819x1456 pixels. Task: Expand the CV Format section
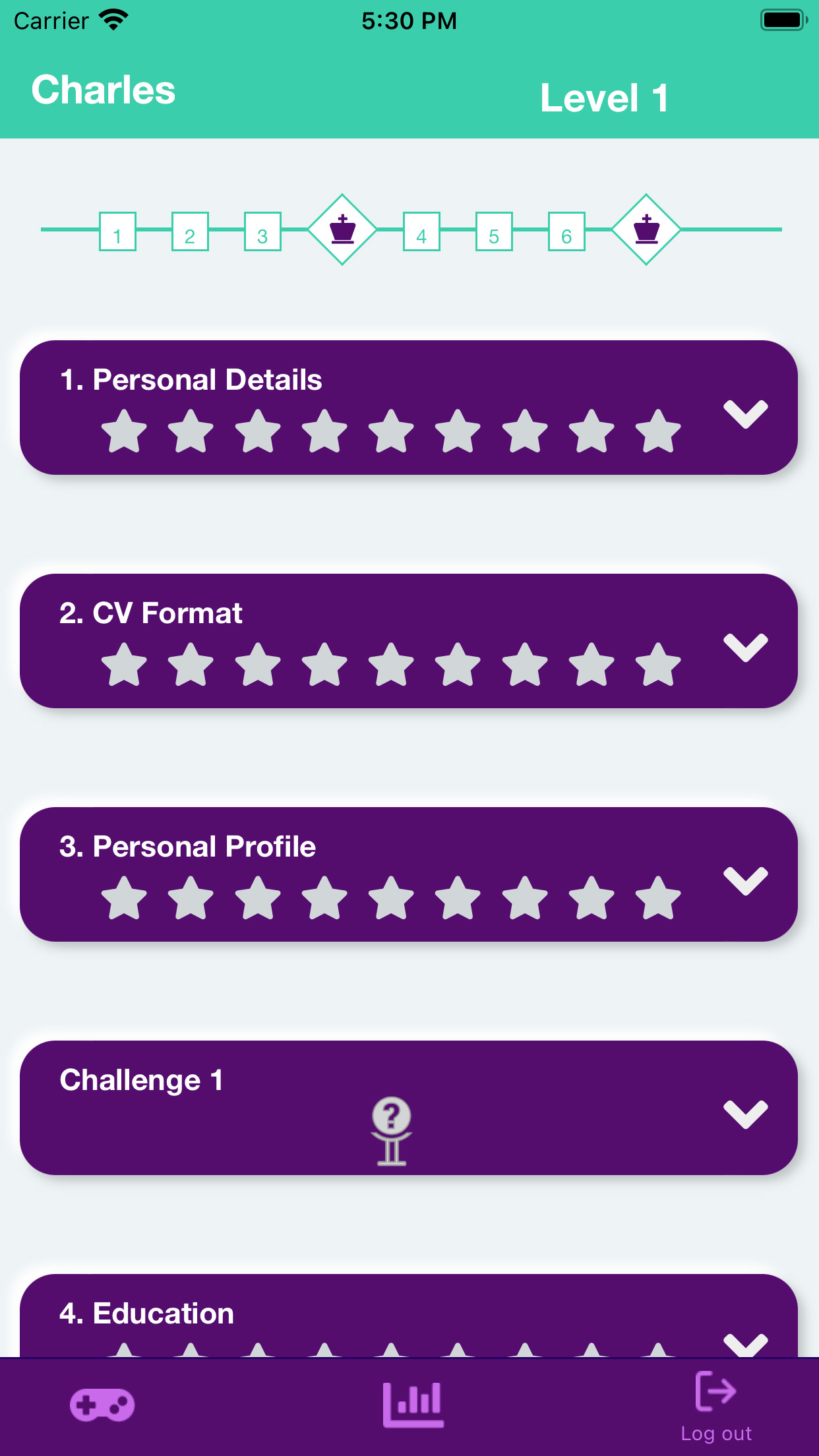pos(745,648)
